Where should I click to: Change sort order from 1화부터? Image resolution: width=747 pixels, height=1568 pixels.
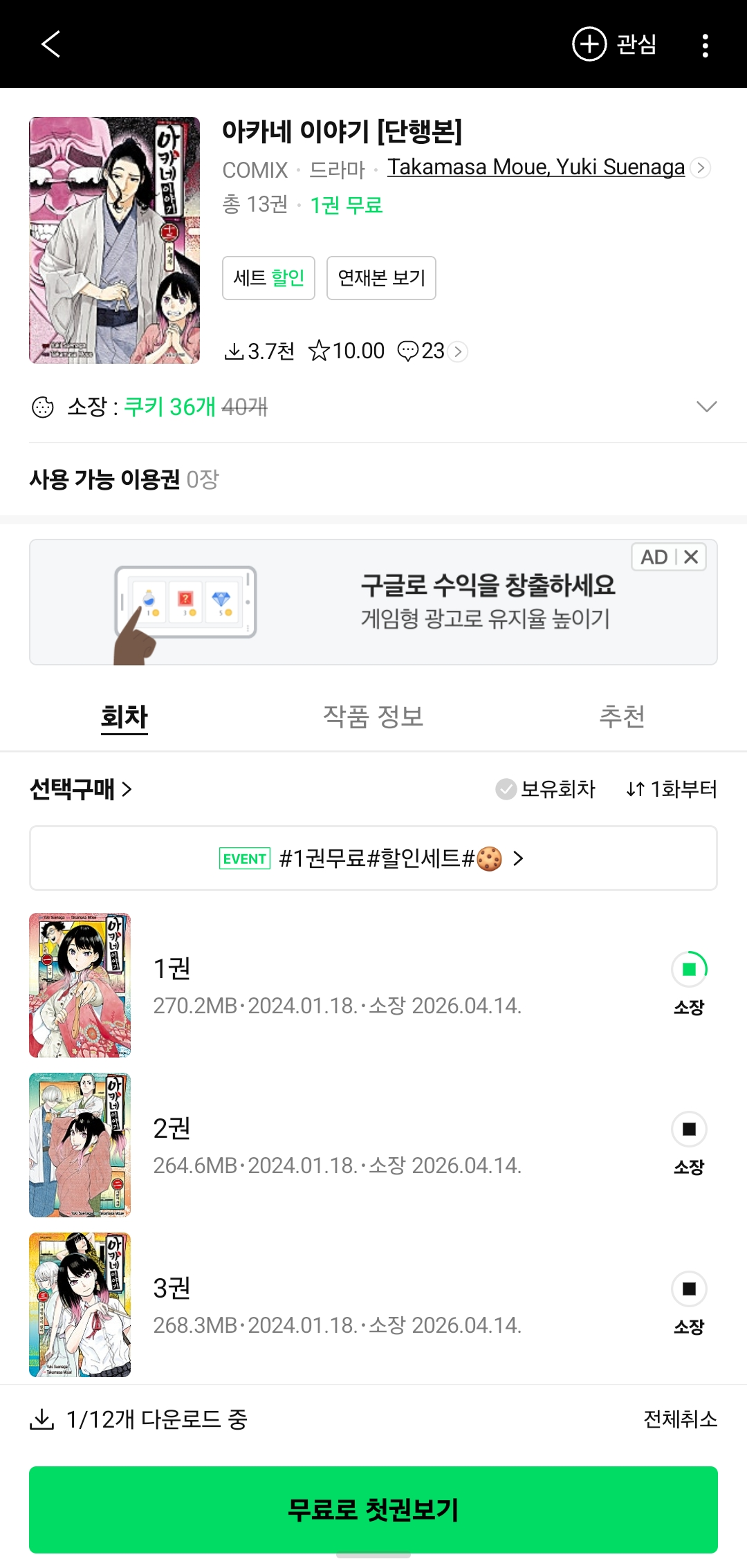[672, 789]
